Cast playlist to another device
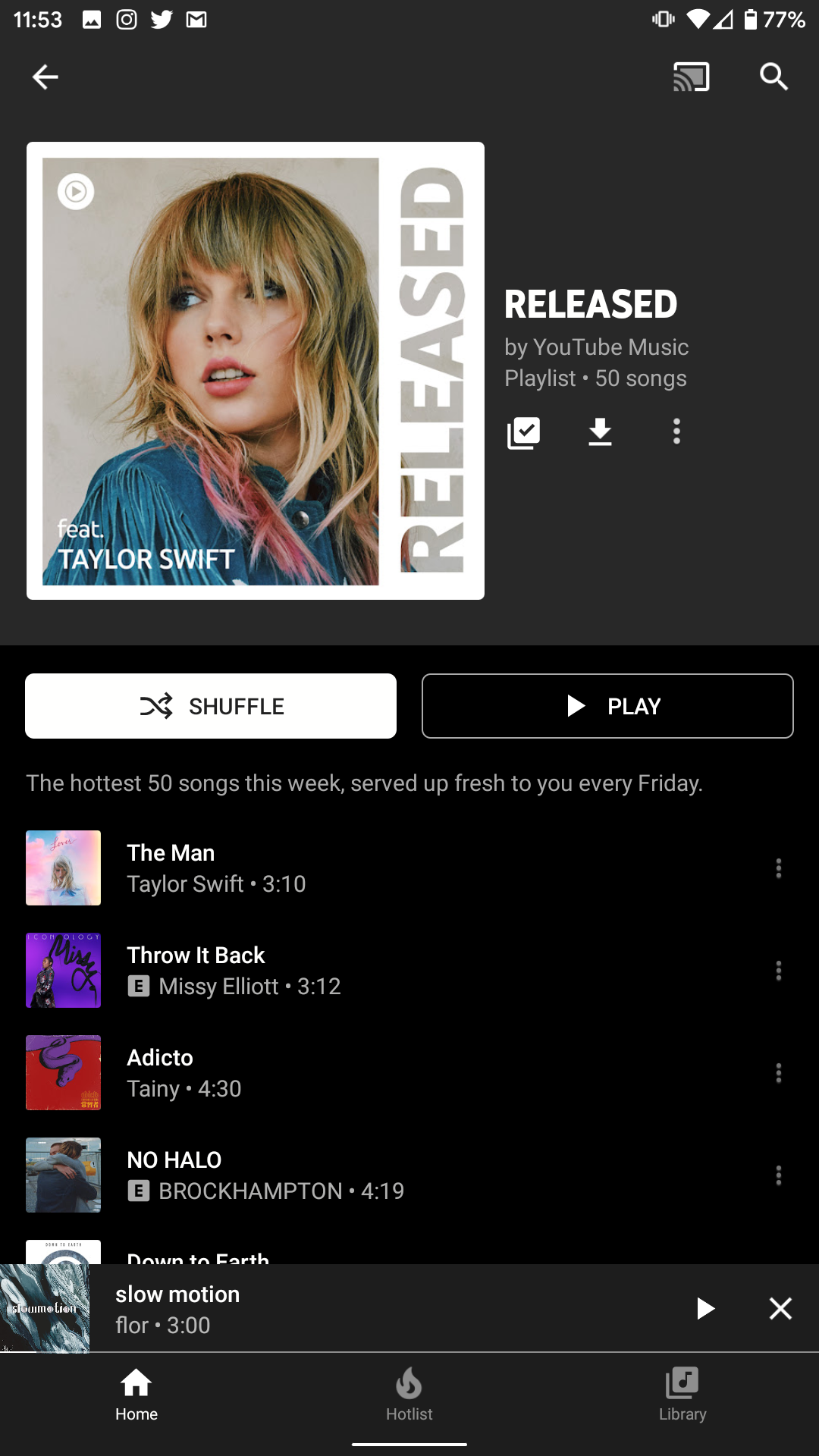The height and width of the screenshot is (1456, 819). (689, 77)
